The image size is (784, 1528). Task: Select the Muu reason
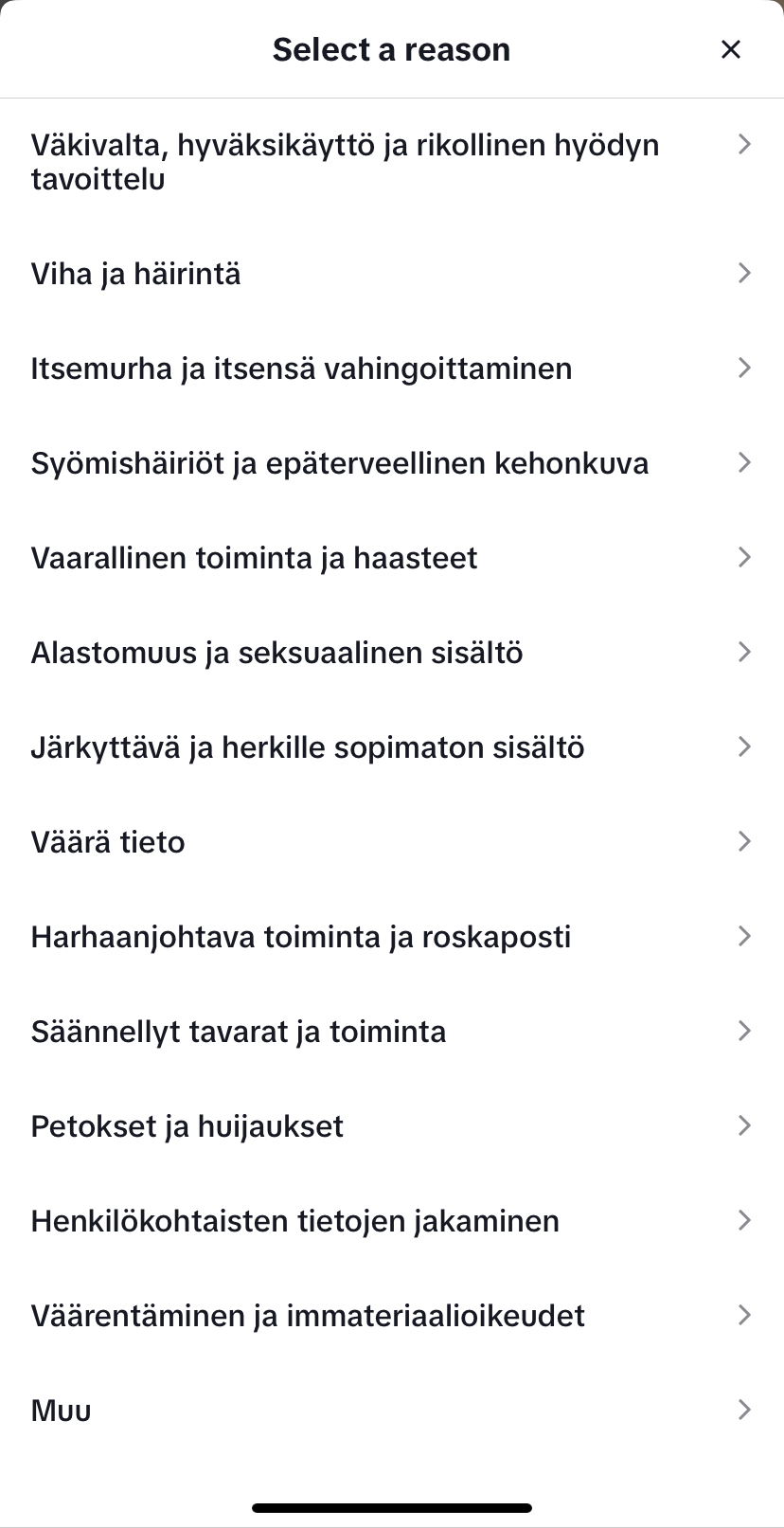point(61,1410)
